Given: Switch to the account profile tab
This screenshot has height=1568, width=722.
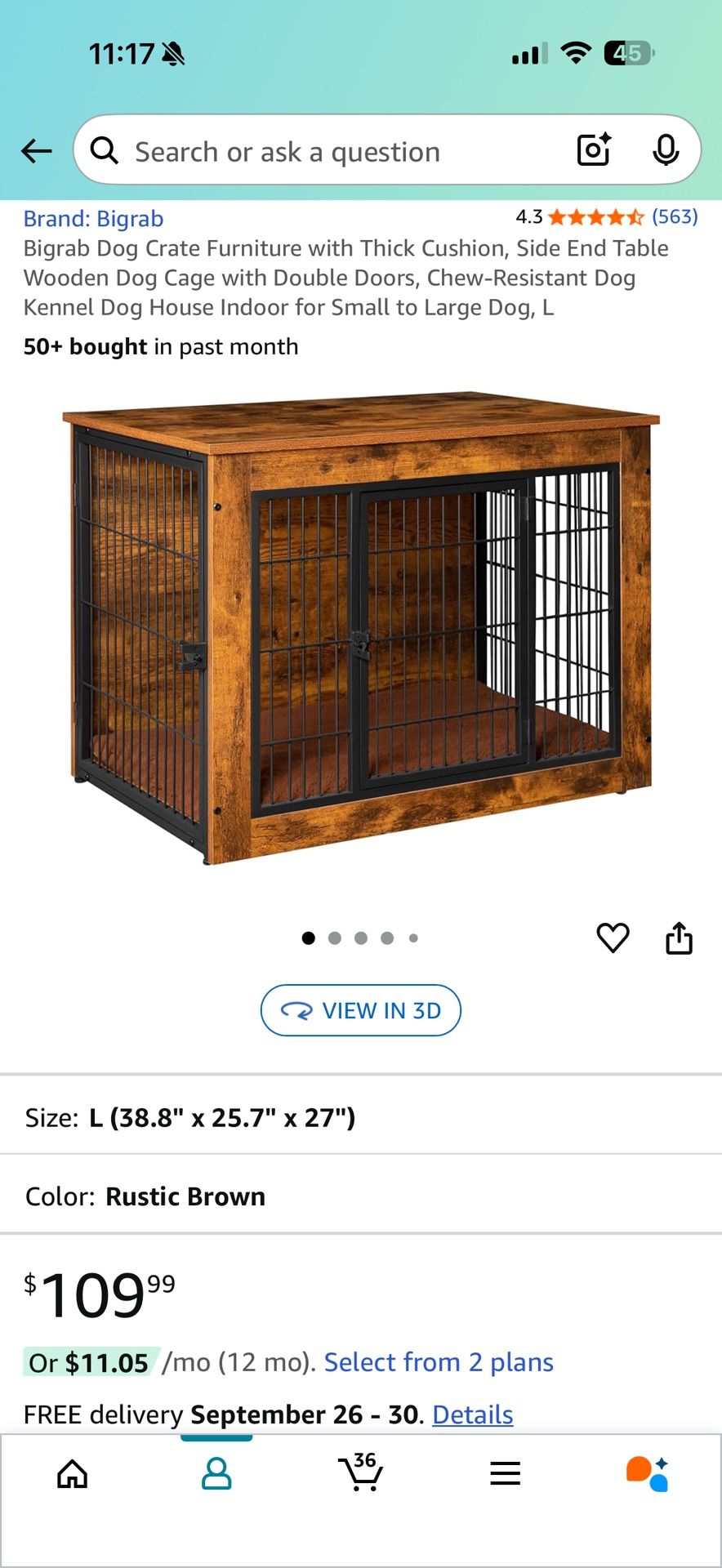Looking at the screenshot, I should [x=216, y=1474].
